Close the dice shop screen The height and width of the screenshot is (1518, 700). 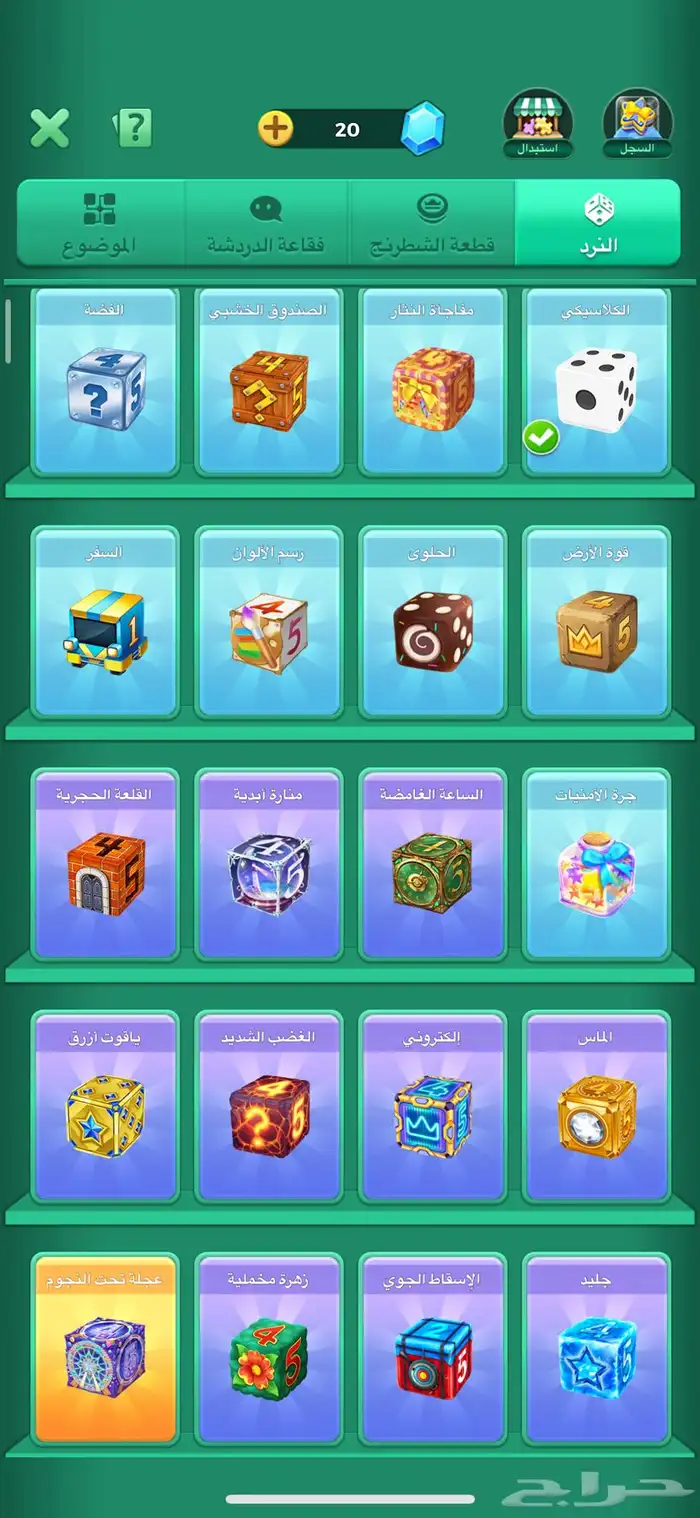point(50,129)
